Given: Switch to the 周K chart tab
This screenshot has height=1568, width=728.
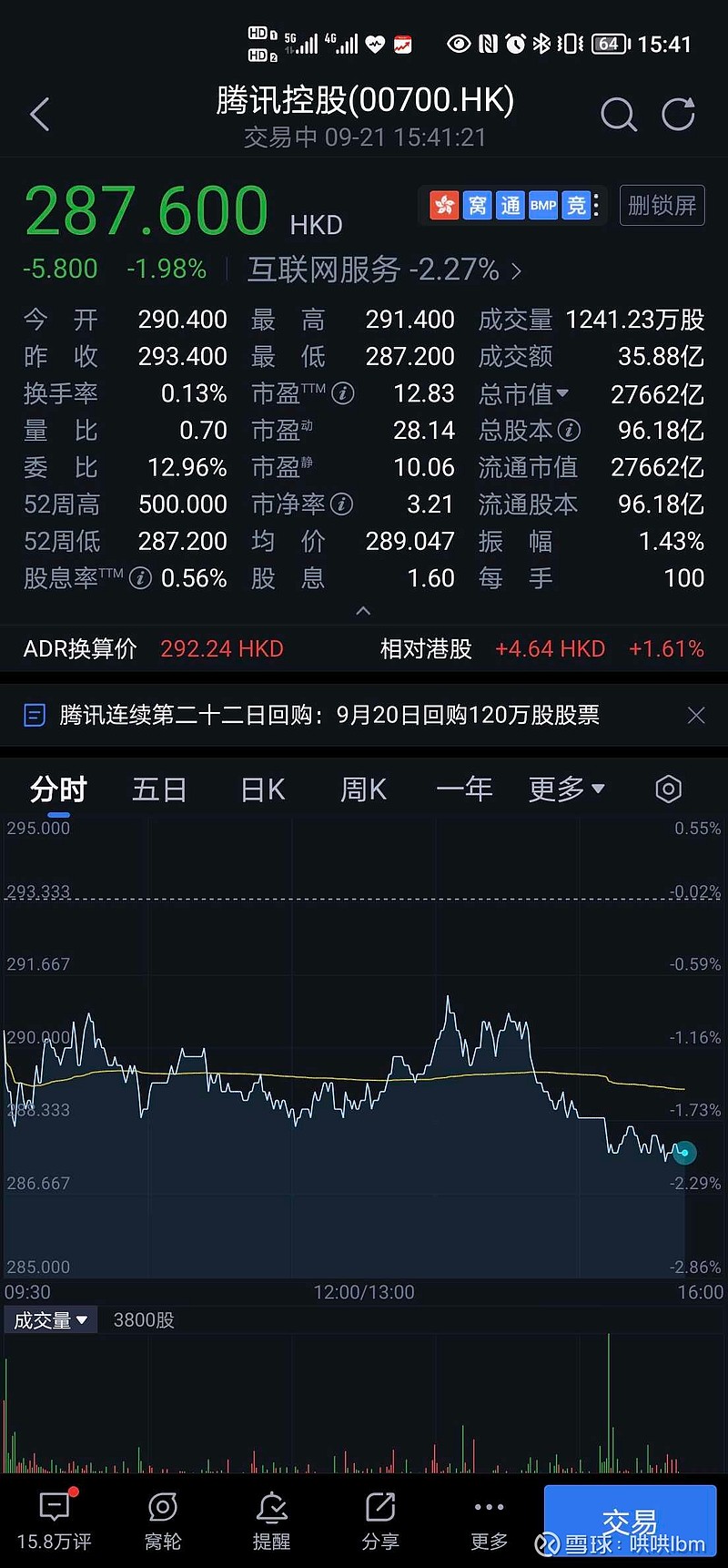Looking at the screenshot, I should pos(363,789).
